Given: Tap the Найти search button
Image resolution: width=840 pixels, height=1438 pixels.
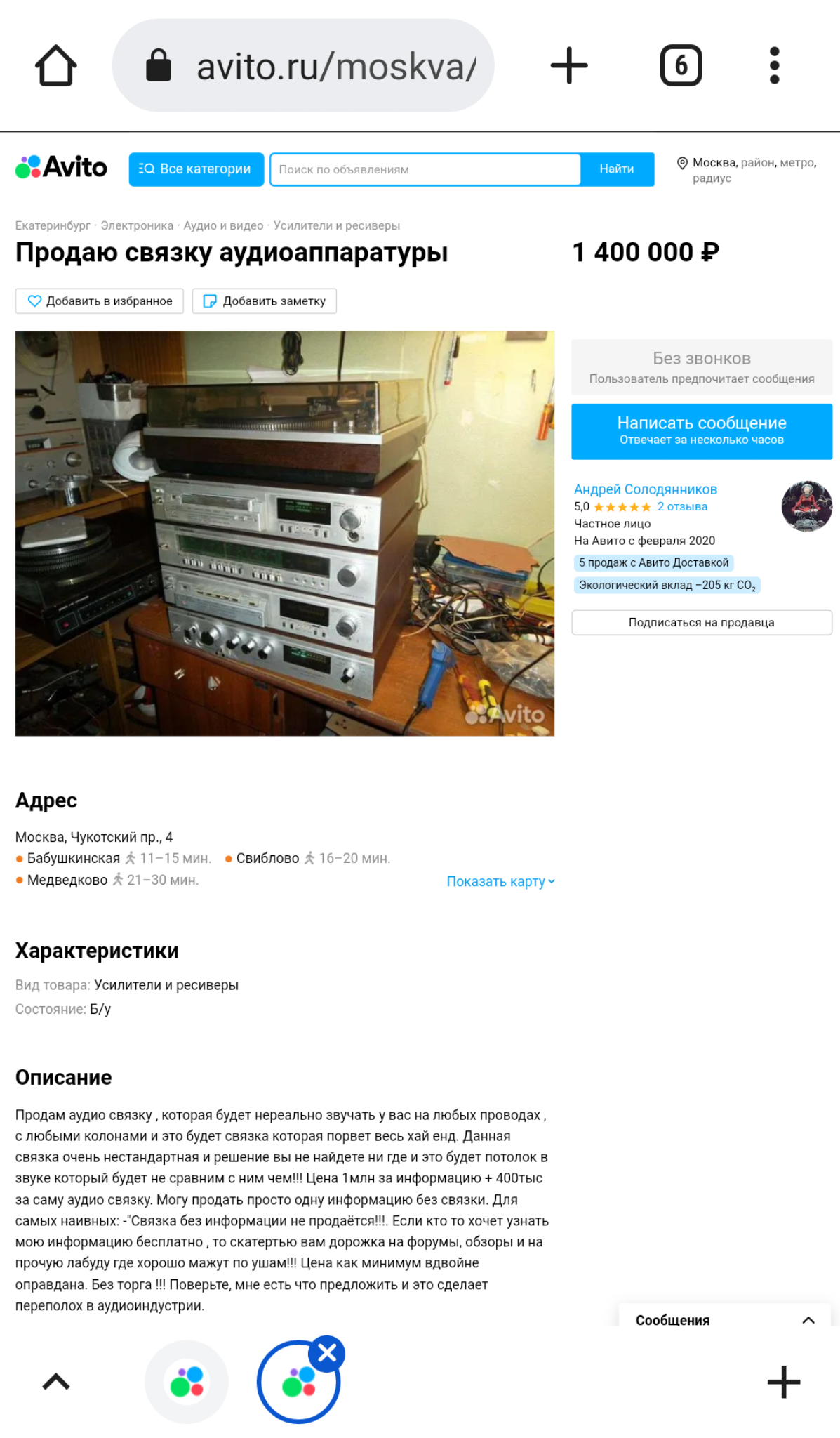Looking at the screenshot, I should click(x=616, y=169).
